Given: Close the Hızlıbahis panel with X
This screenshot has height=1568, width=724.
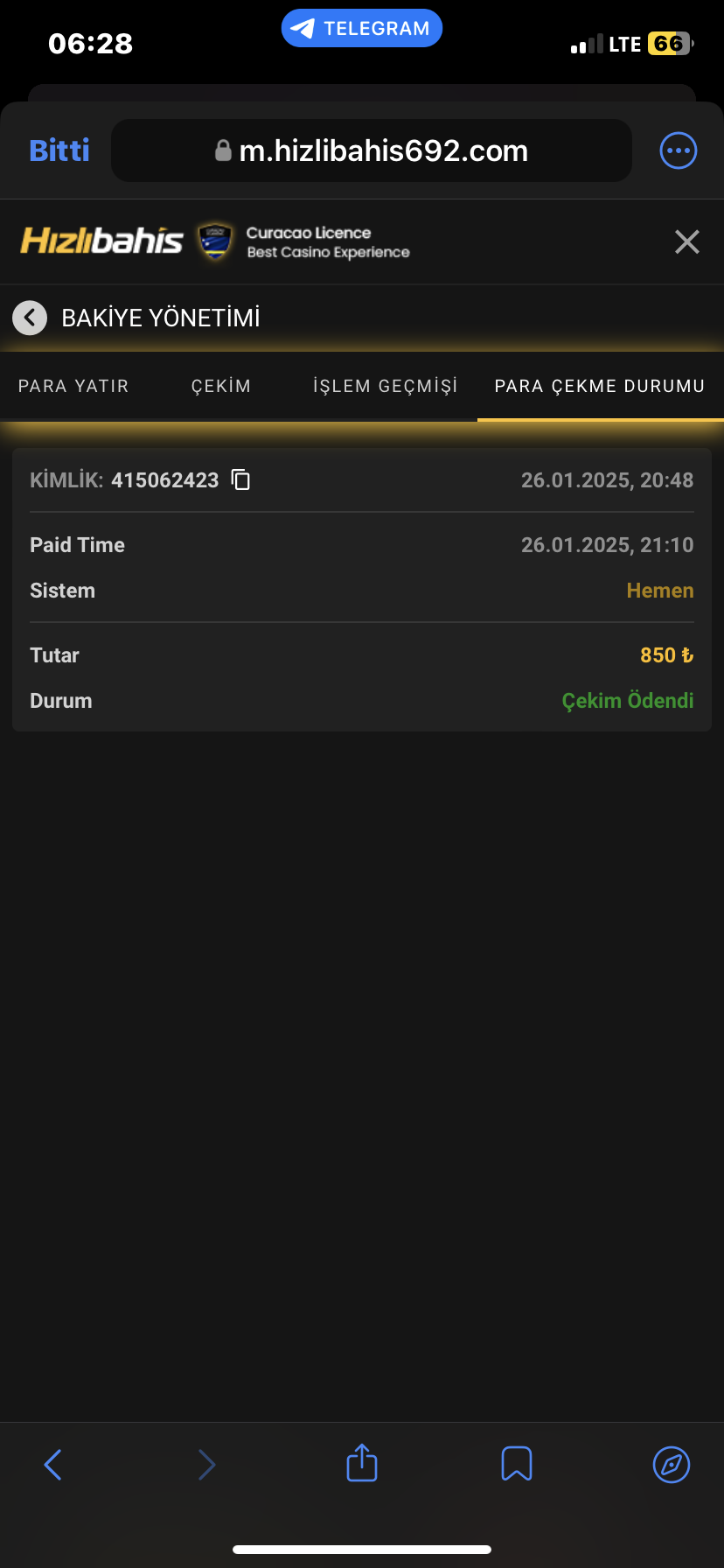Looking at the screenshot, I should point(687,241).
